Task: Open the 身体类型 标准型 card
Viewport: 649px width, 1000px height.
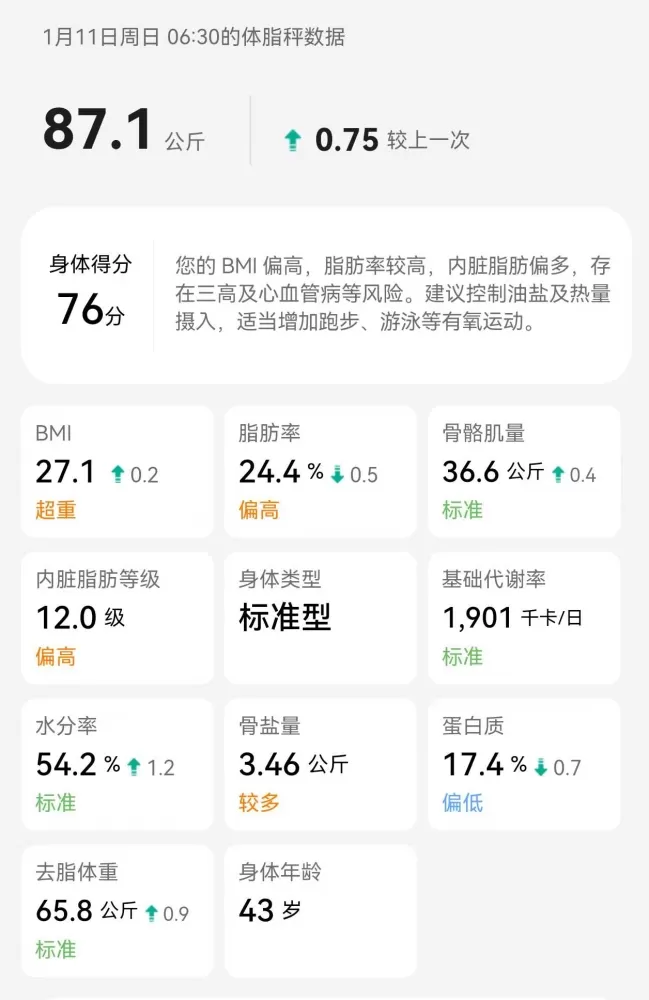Action: click(x=320, y=617)
